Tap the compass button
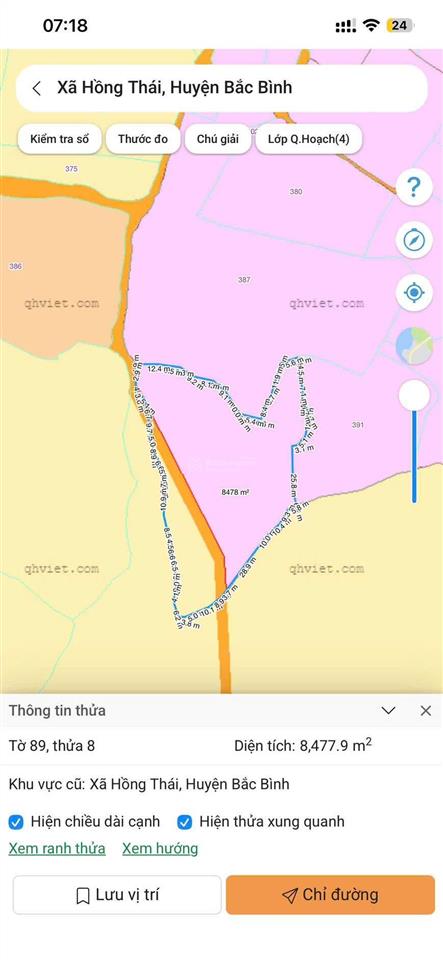Screen dimensions: 443x960 click(414, 240)
